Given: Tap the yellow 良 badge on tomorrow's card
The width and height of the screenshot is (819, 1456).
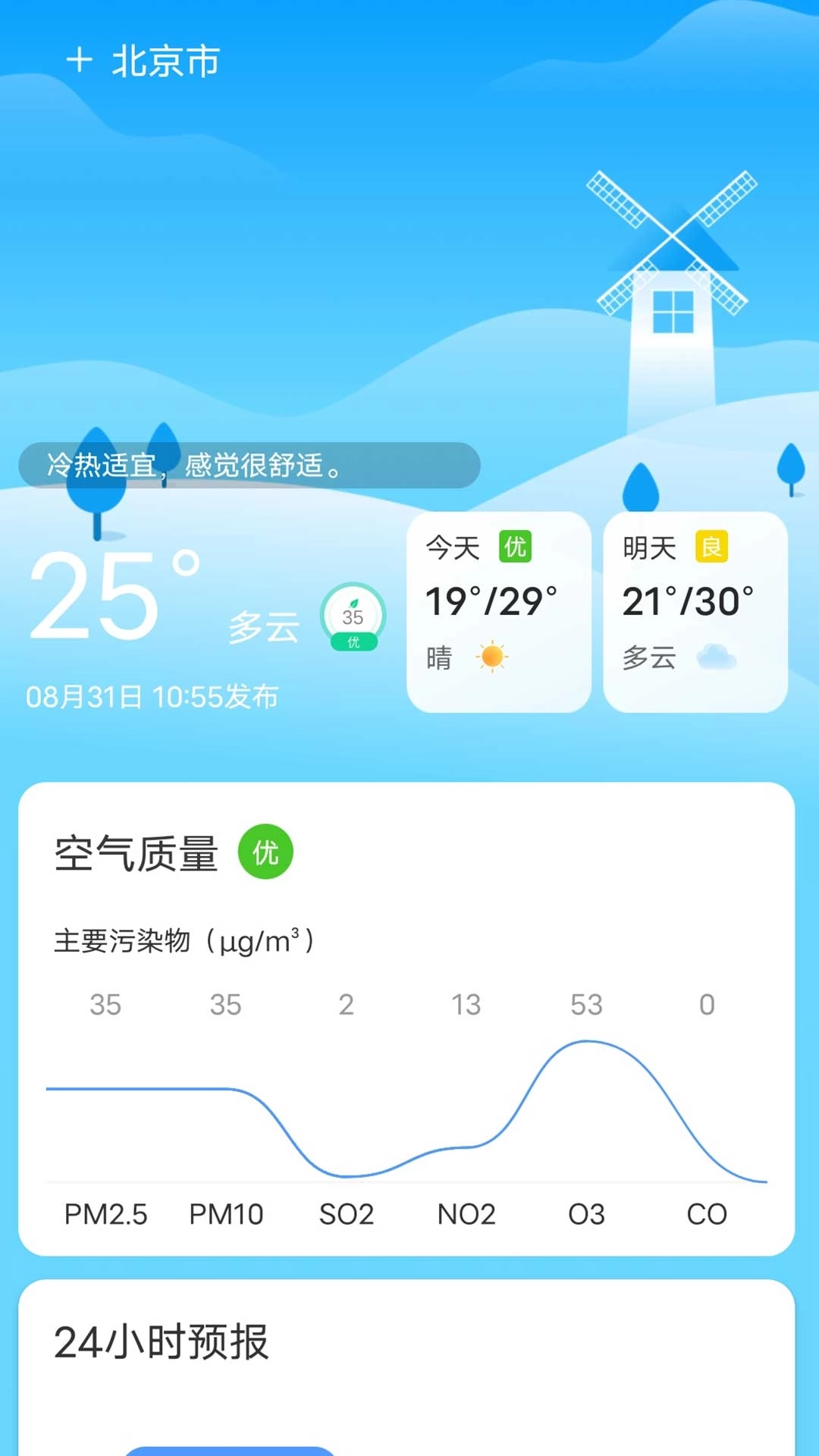Looking at the screenshot, I should click(711, 548).
